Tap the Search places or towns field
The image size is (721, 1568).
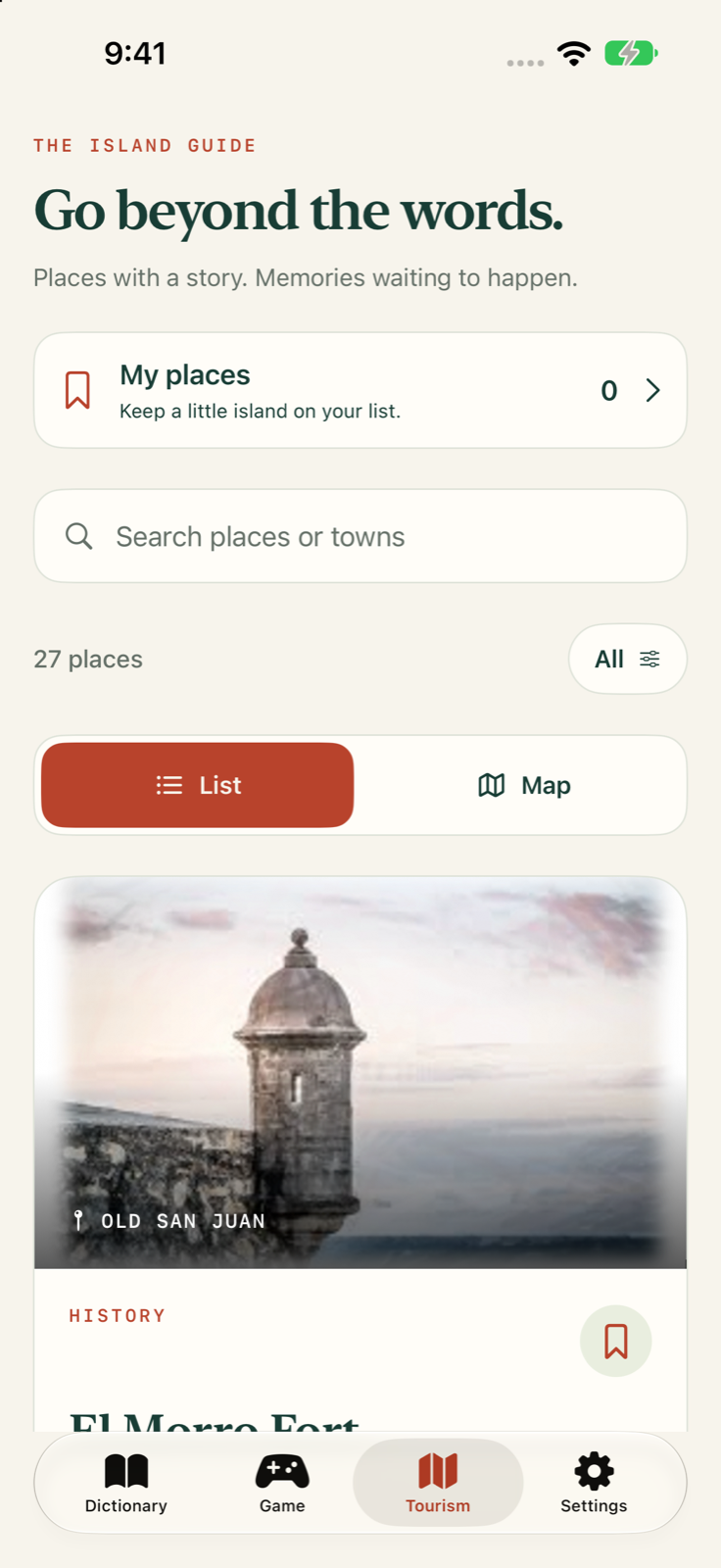[x=360, y=536]
